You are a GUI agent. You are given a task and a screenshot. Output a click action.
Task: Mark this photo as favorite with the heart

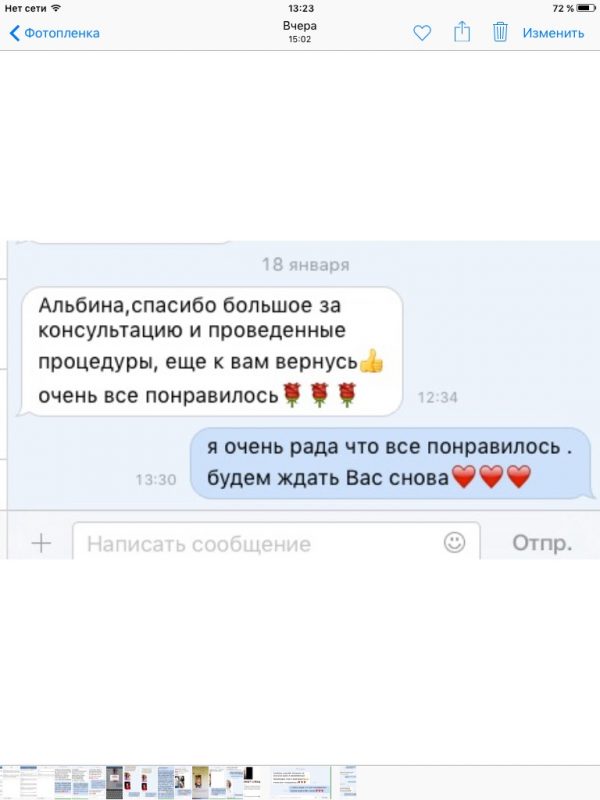click(x=422, y=33)
